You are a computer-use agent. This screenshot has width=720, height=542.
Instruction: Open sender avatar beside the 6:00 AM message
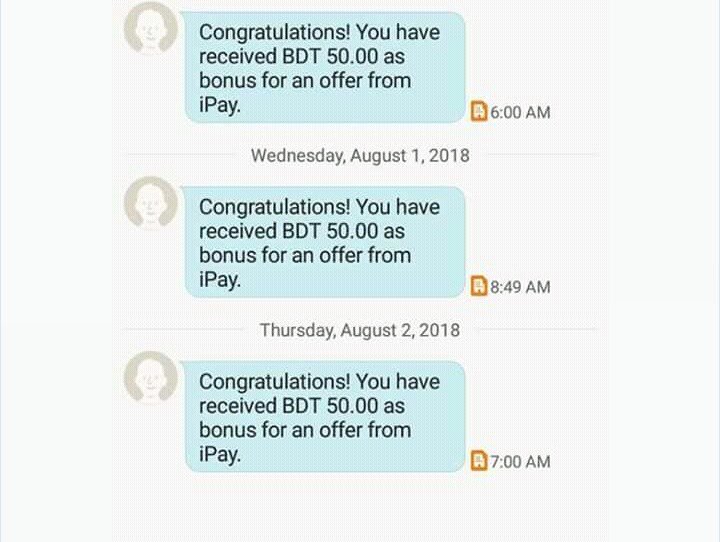[151, 30]
